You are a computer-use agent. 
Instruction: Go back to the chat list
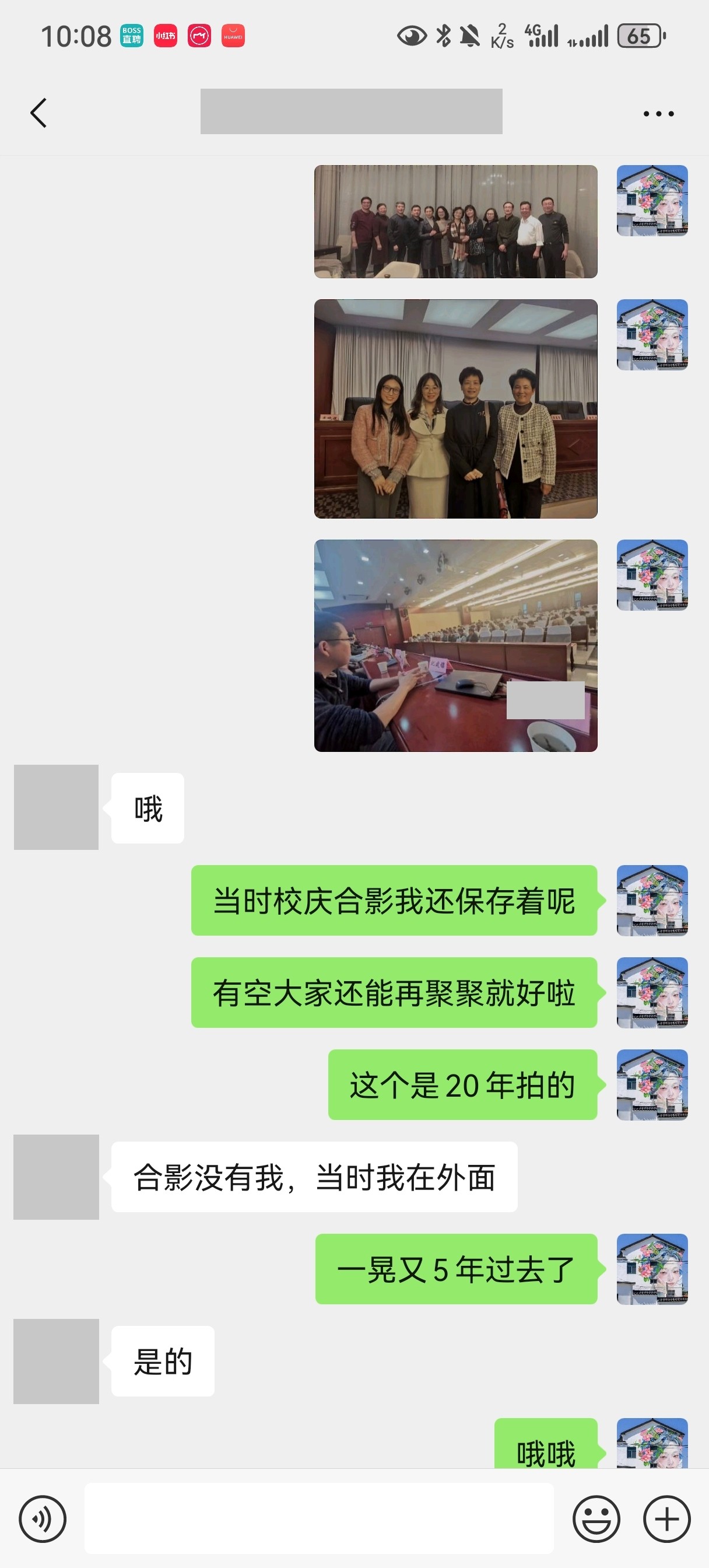point(38,113)
